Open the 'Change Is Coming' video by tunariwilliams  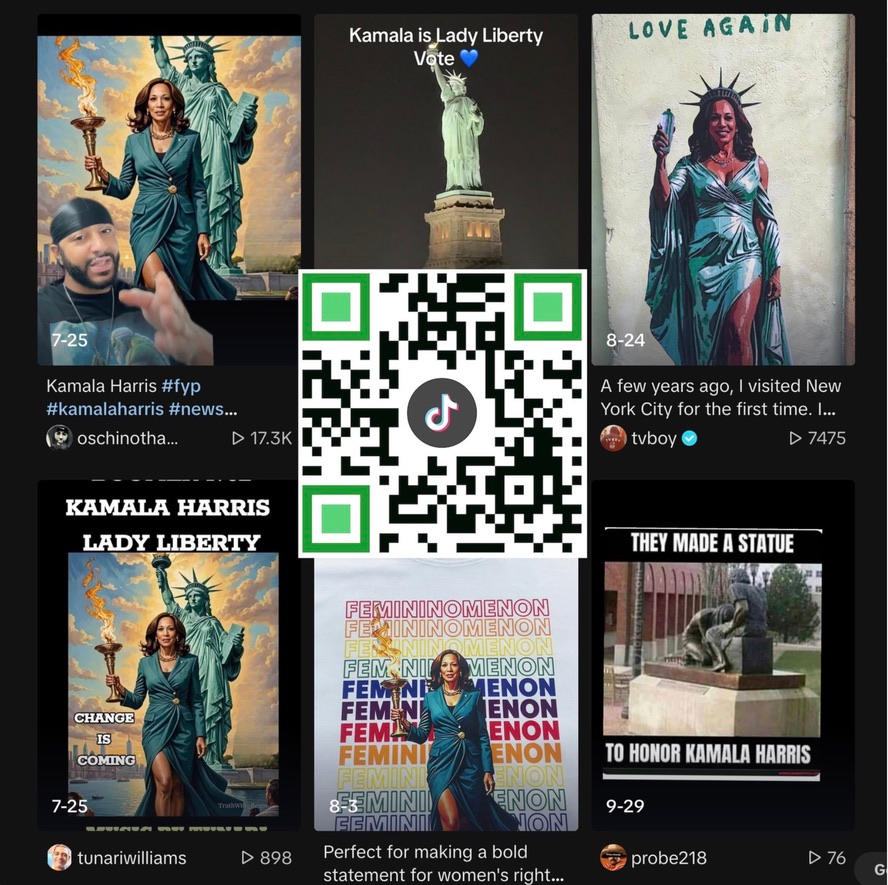click(x=168, y=655)
